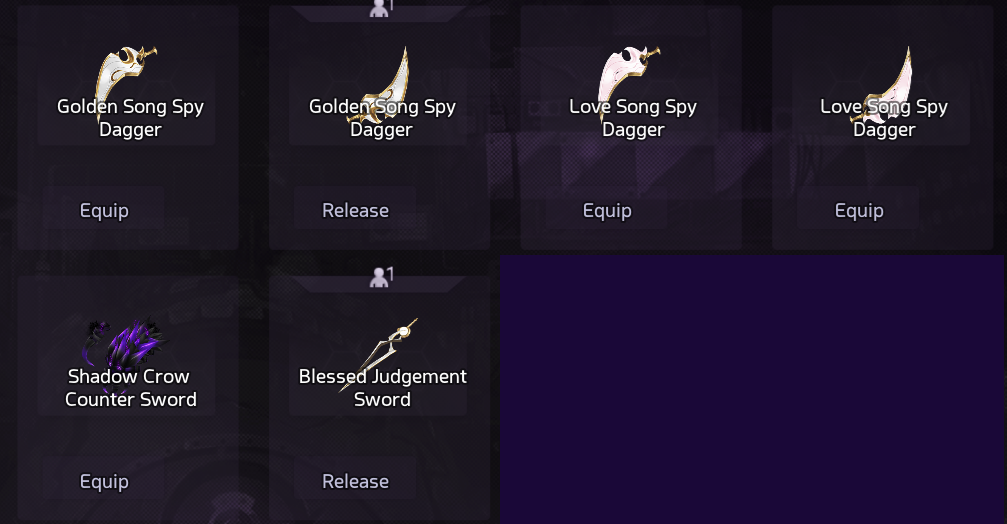
Task: Equip the Shadow Crow Counter Sword
Action: [x=104, y=481]
